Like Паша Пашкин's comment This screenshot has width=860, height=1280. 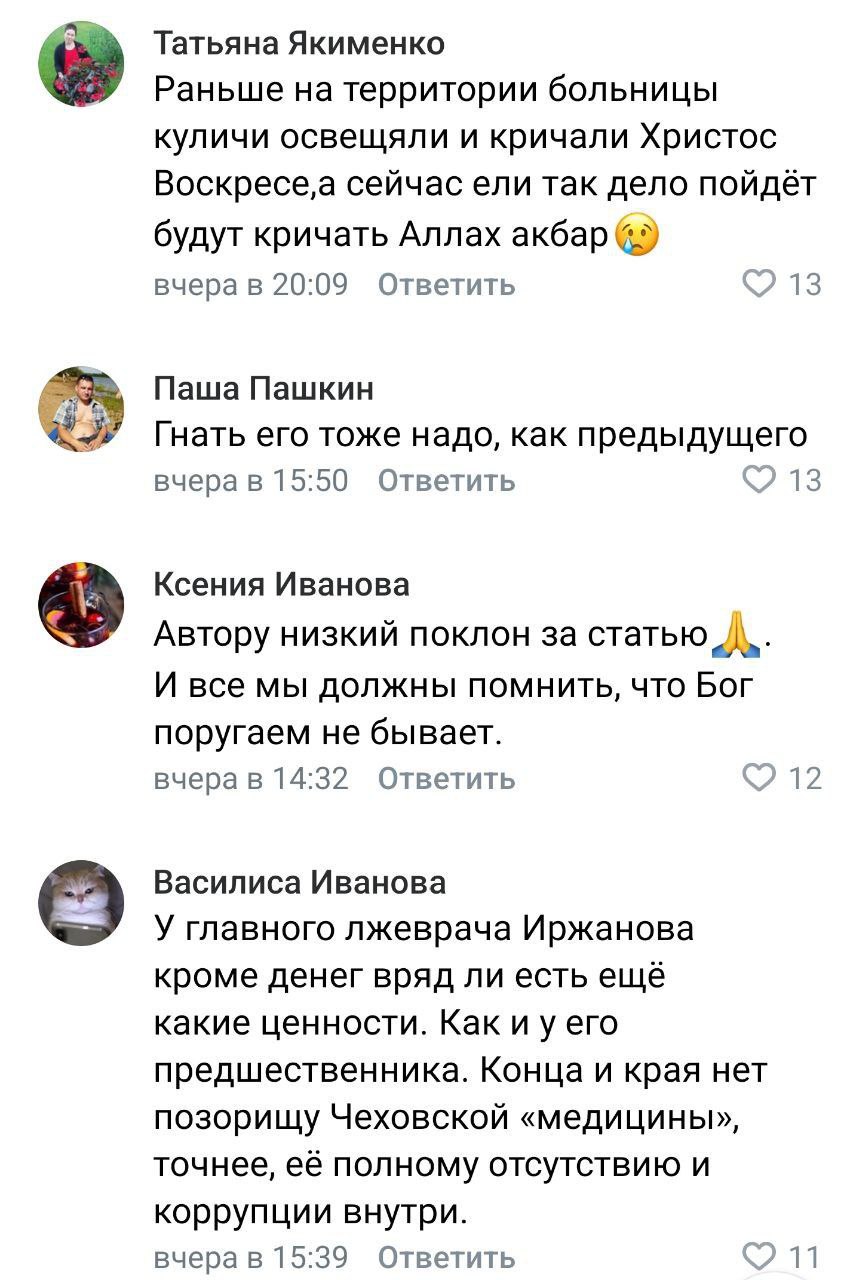(x=763, y=481)
